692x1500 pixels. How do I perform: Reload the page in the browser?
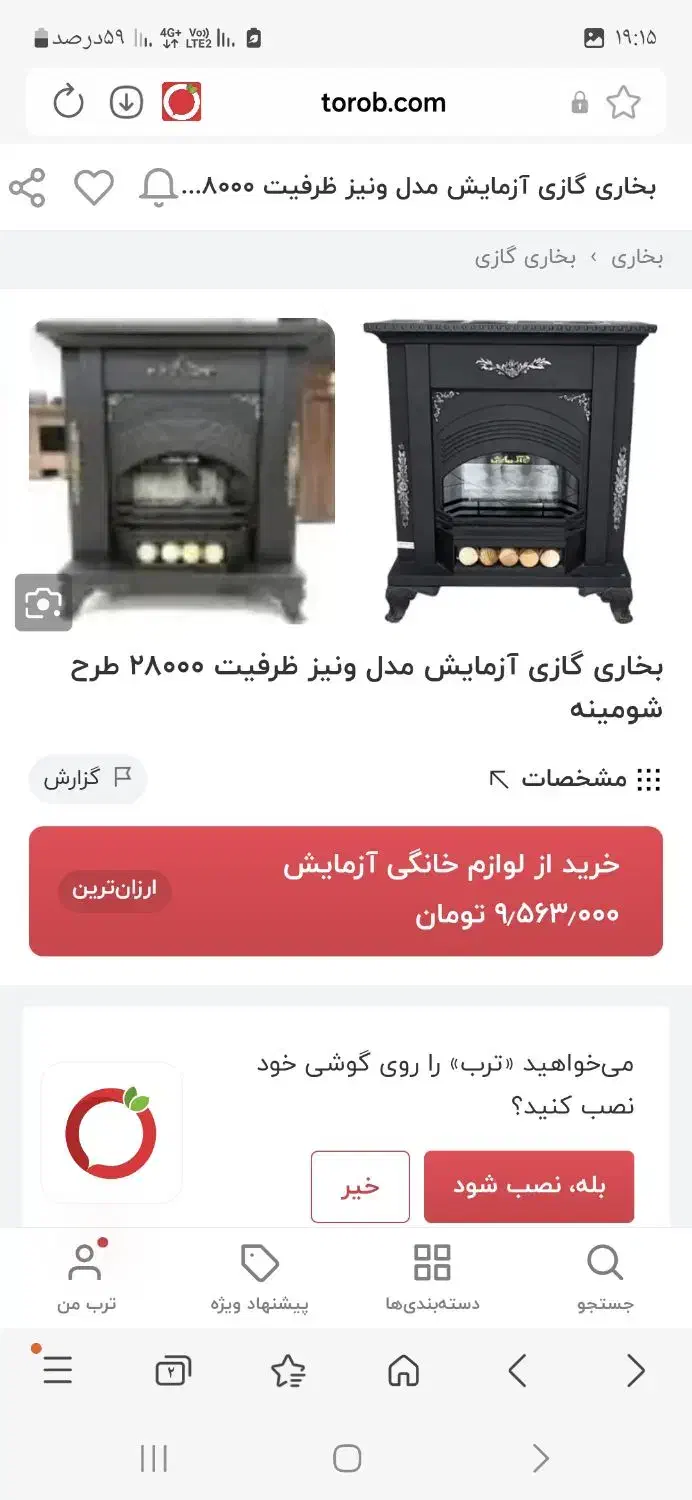[68, 102]
